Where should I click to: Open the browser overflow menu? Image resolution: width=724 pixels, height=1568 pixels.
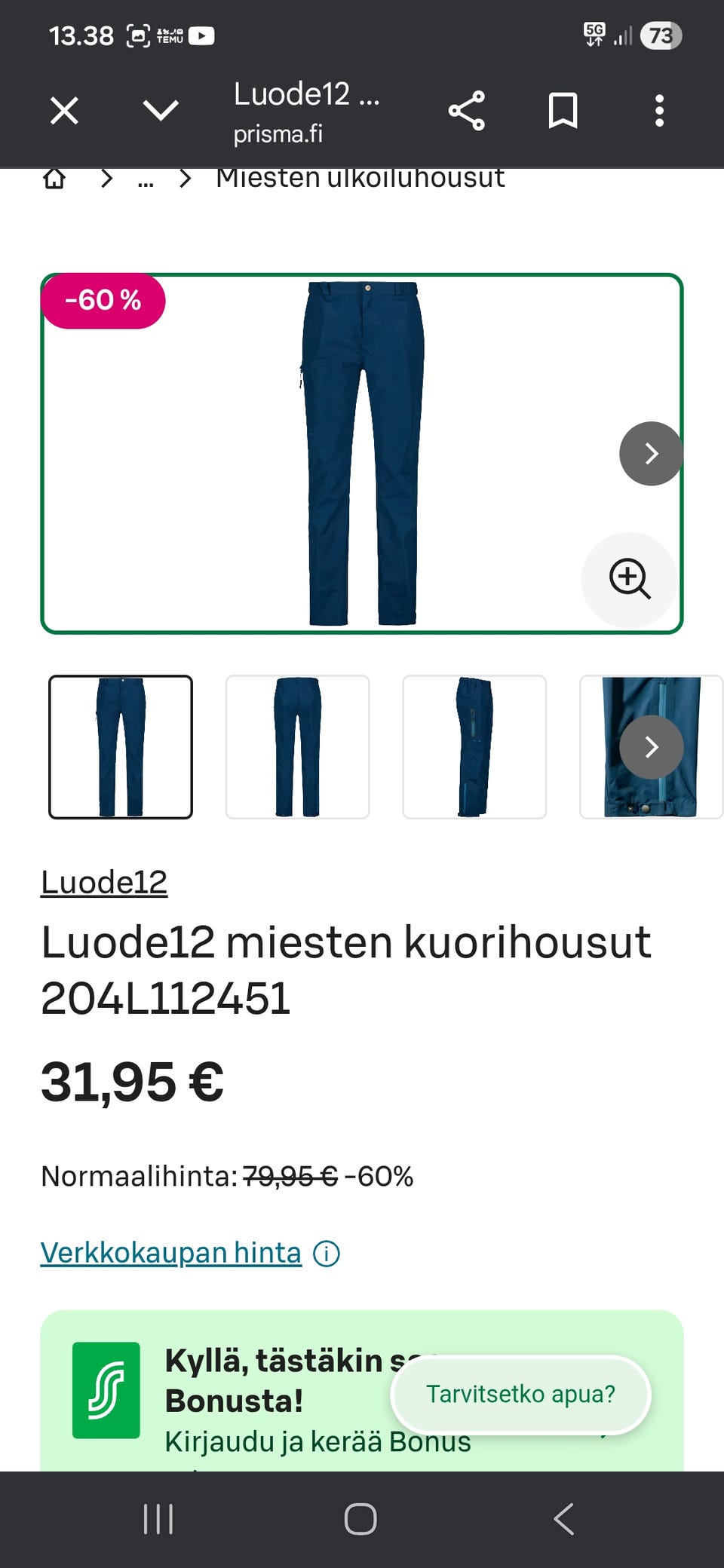(x=659, y=112)
